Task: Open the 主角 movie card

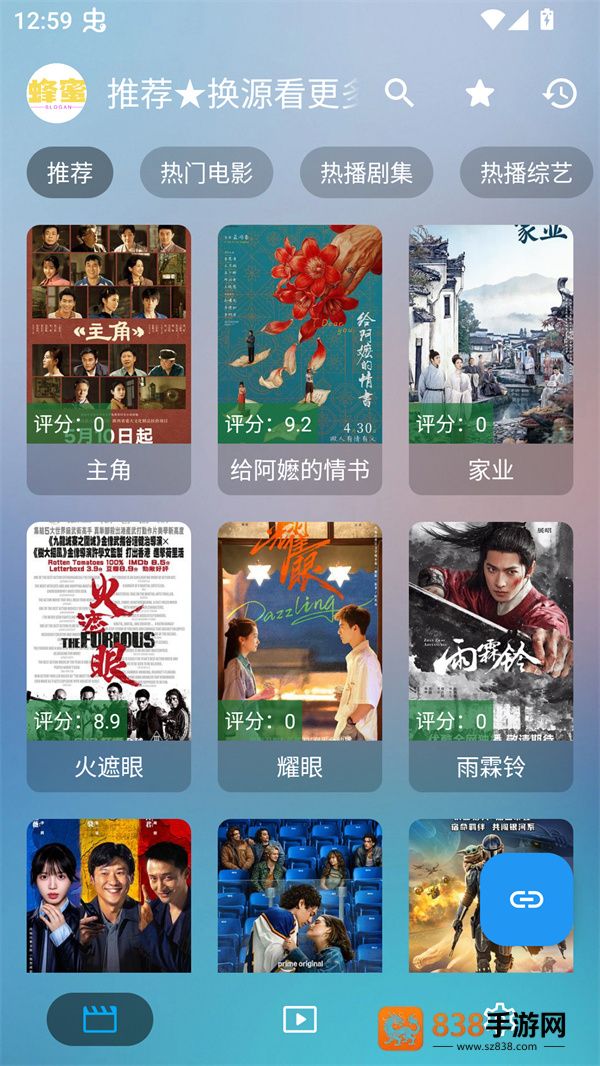Action: [x=109, y=360]
